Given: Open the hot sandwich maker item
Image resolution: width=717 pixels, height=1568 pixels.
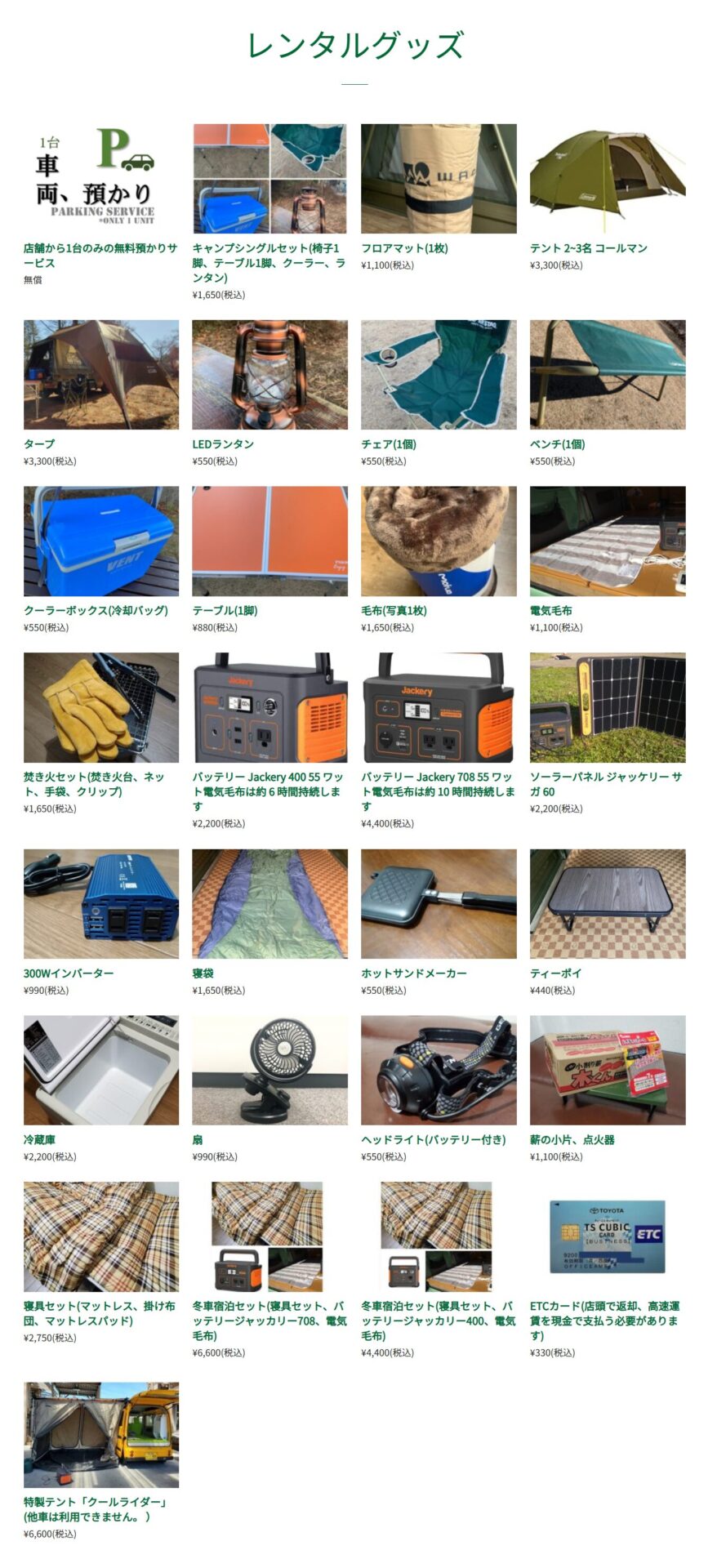Looking at the screenshot, I should [x=439, y=904].
